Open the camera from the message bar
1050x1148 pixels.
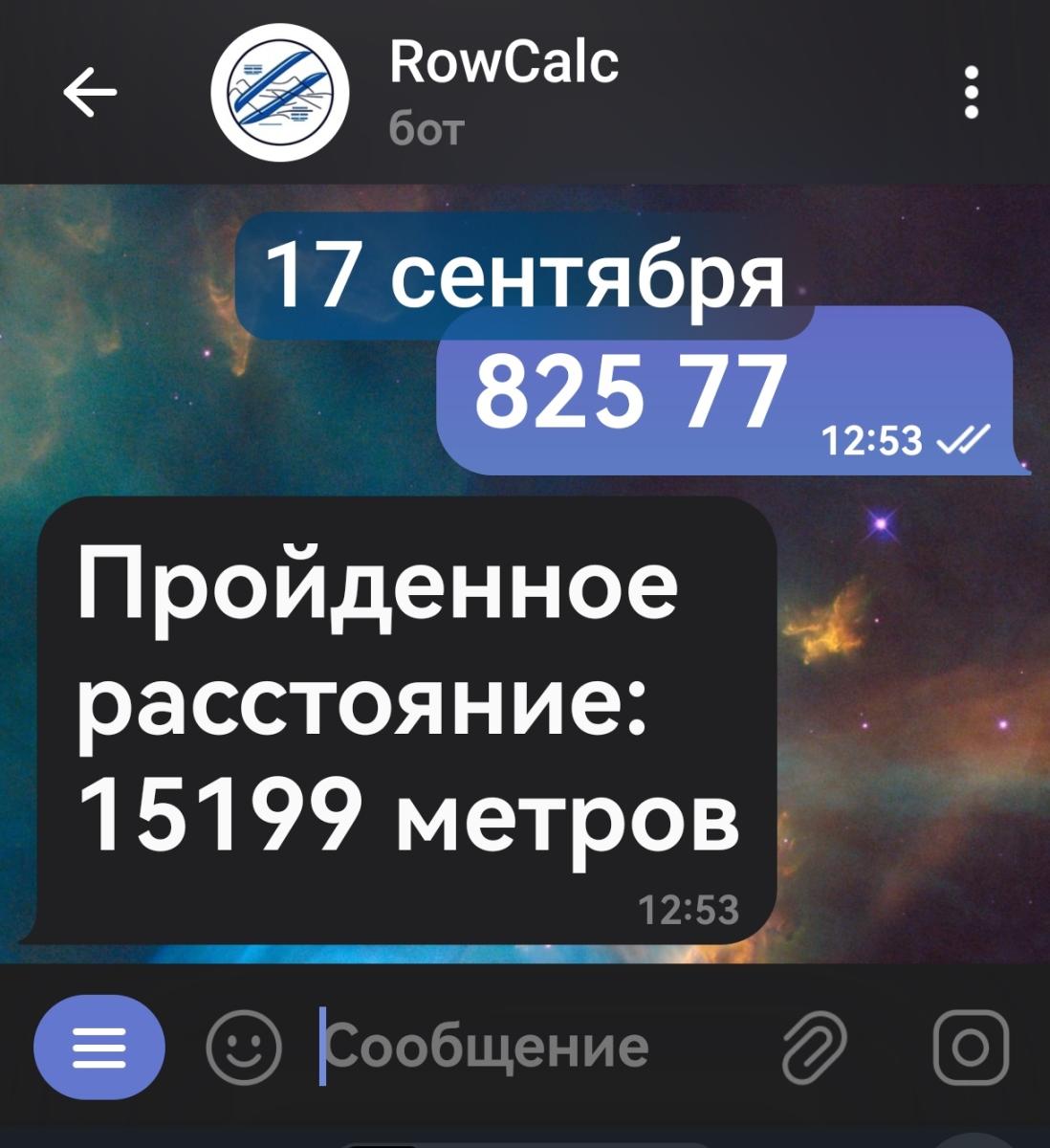coord(970,1048)
